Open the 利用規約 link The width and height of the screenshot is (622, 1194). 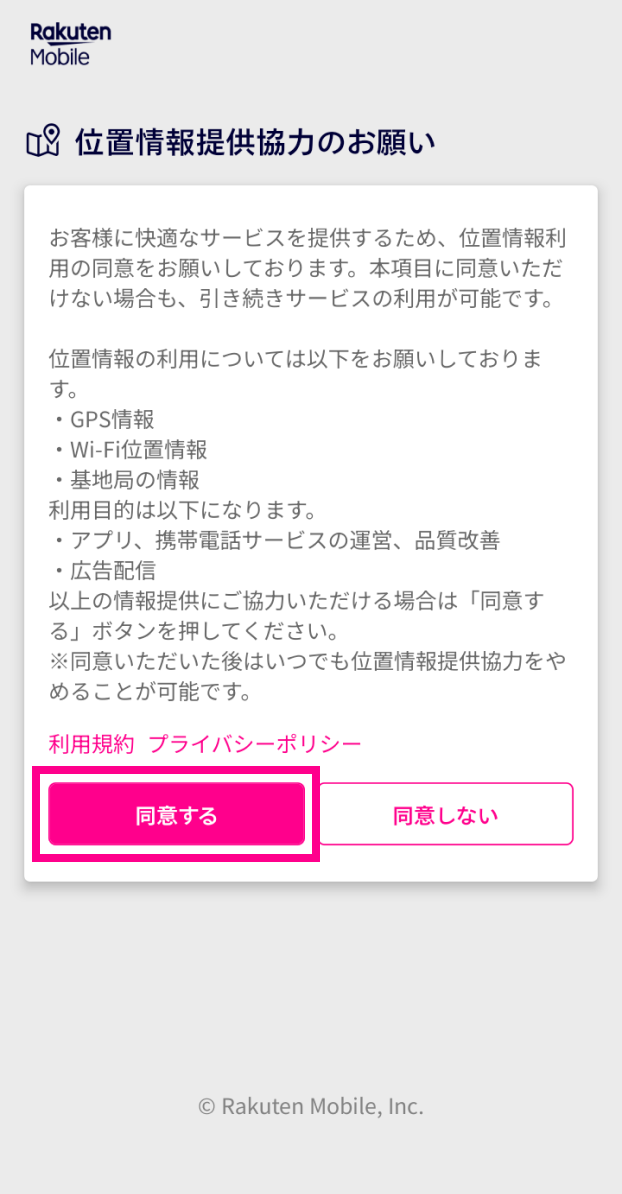coord(91,744)
